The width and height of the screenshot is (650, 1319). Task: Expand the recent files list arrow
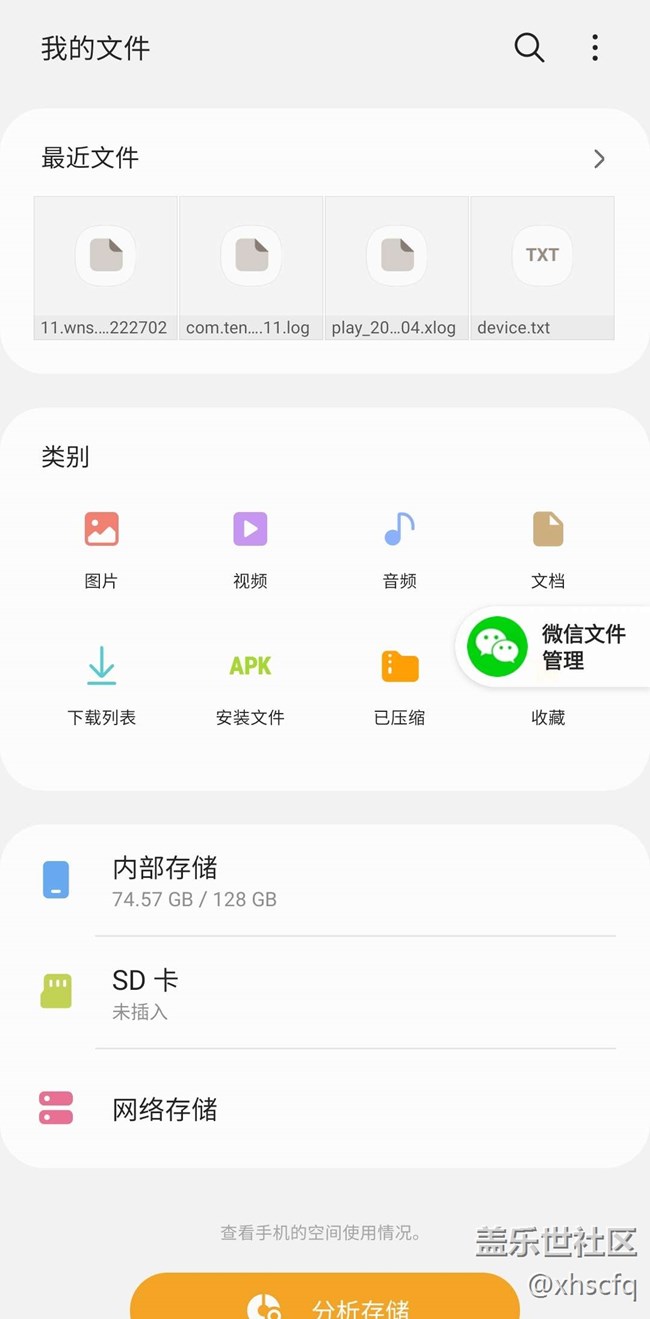[x=599, y=158]
